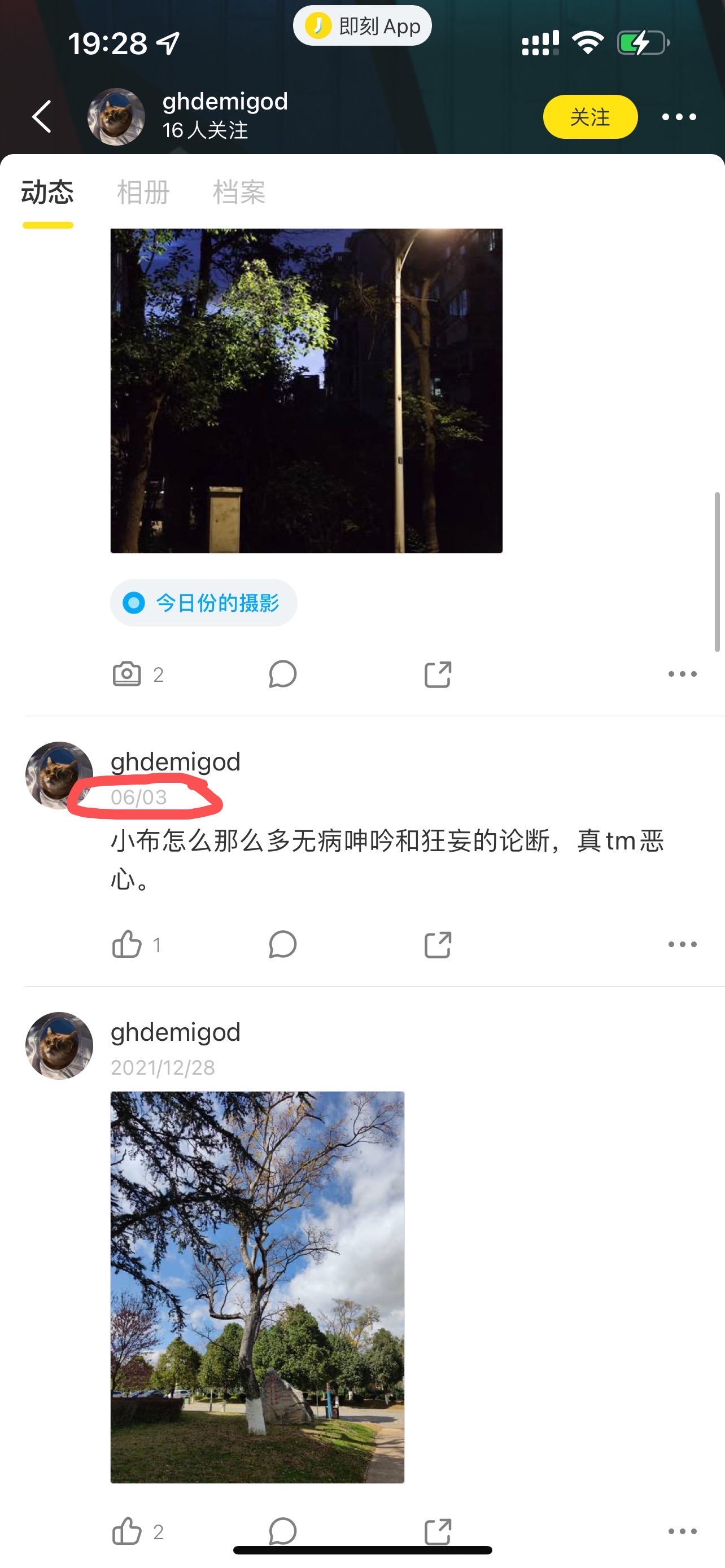Like the 06/03 text post
Image resolution: width=725 pixels, height=1568 pixels.
[x=126, y=944]
